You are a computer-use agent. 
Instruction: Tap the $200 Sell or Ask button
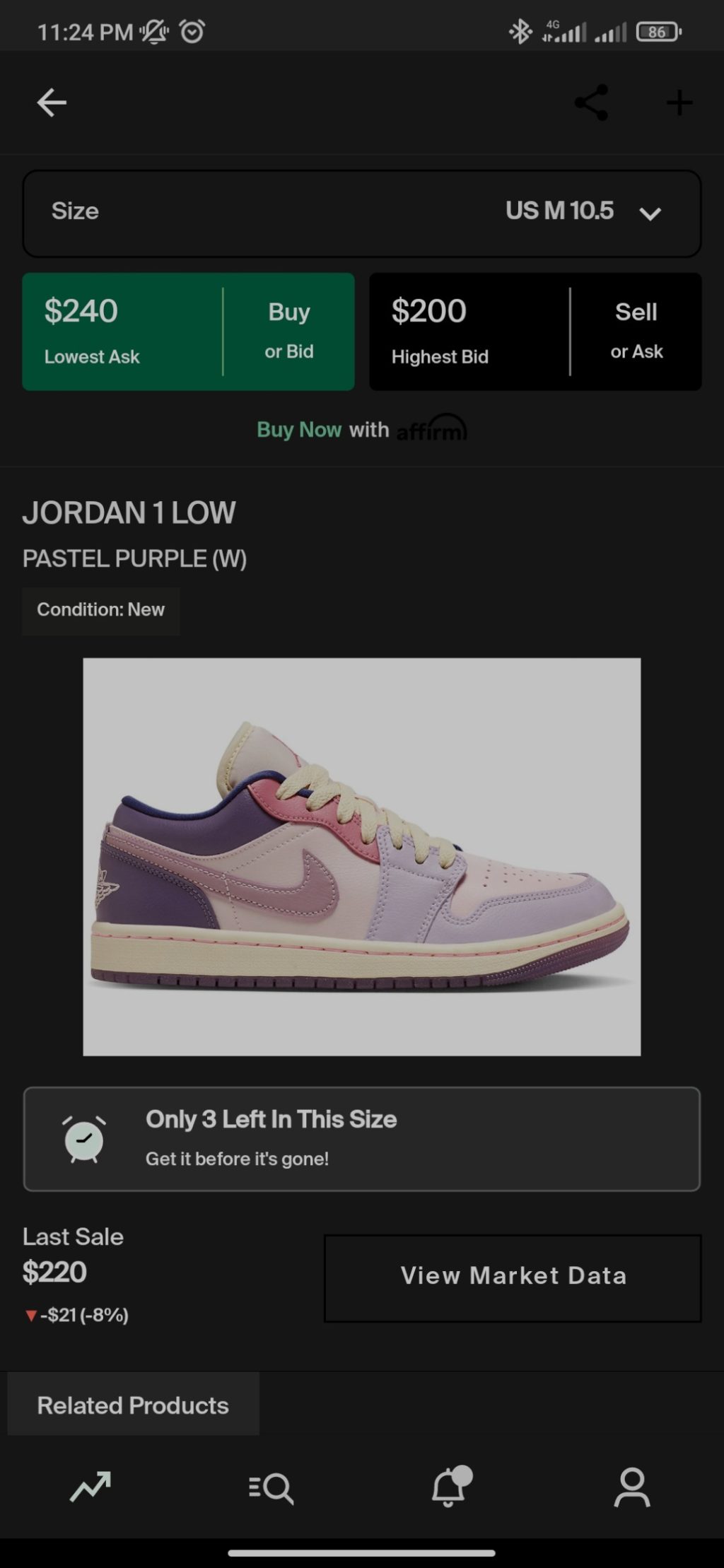pyautogui.click(x=535, y=332)
